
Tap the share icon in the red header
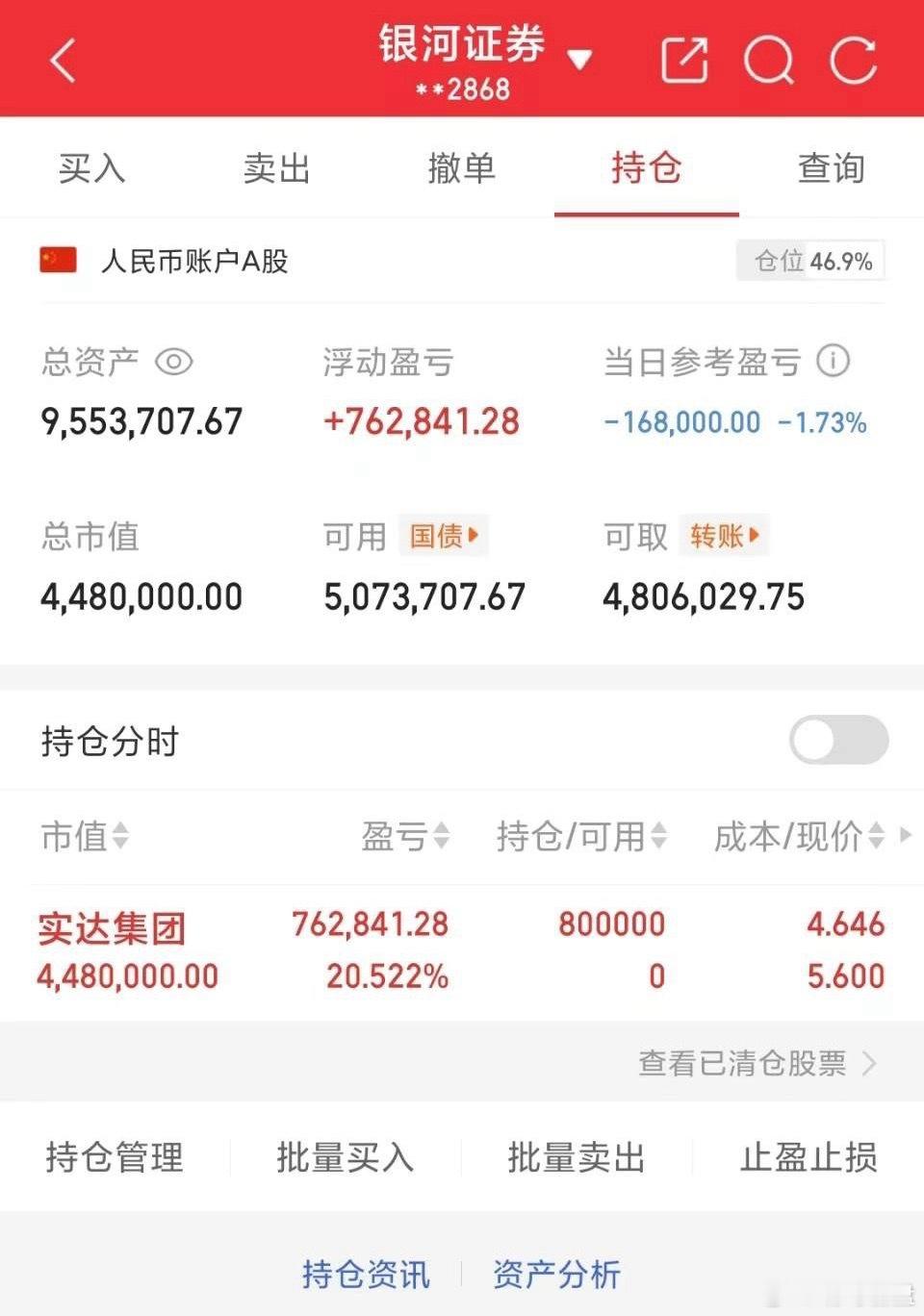pos(683,60)
